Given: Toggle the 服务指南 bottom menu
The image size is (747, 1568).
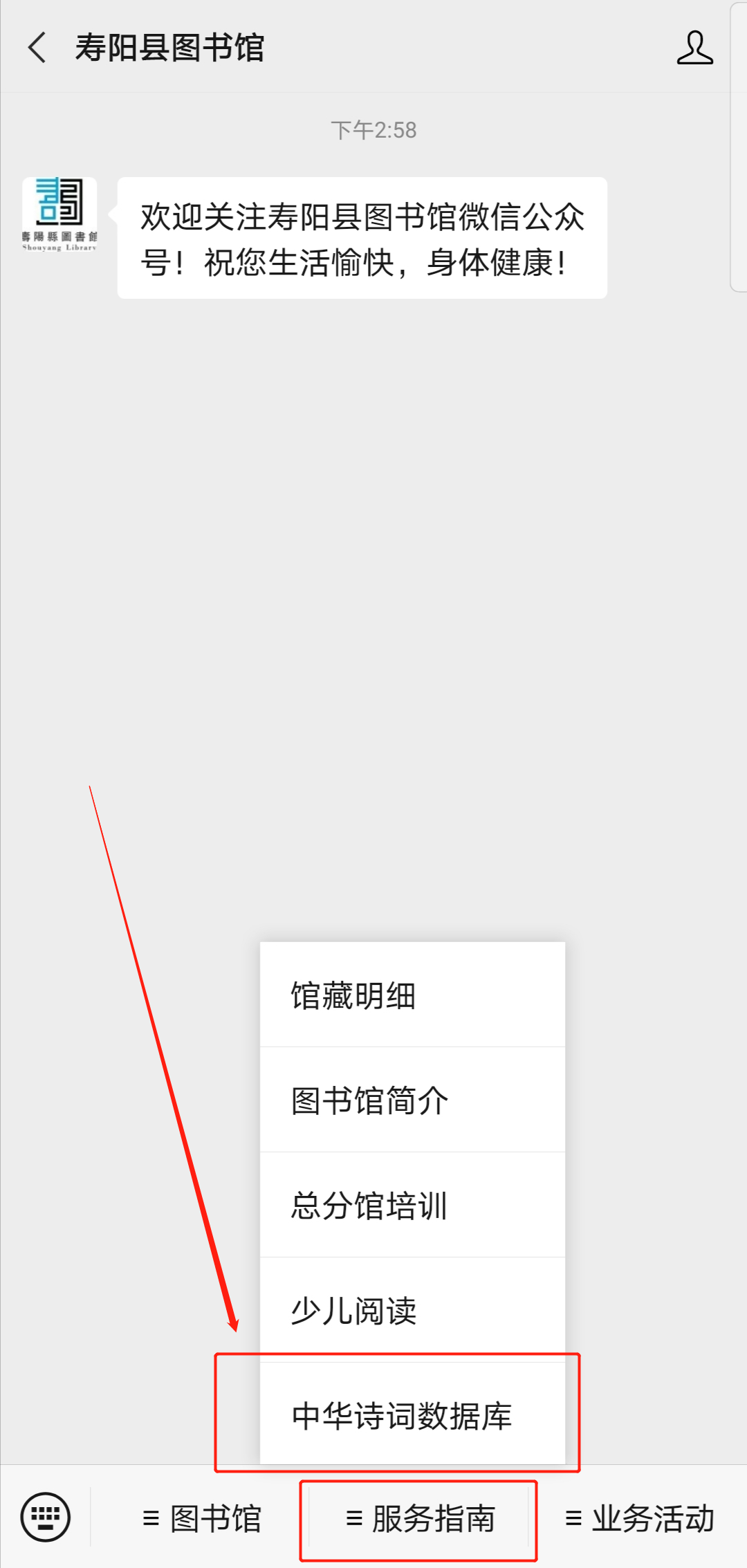Looking at the screenshot, I should tap(419, 1519).
